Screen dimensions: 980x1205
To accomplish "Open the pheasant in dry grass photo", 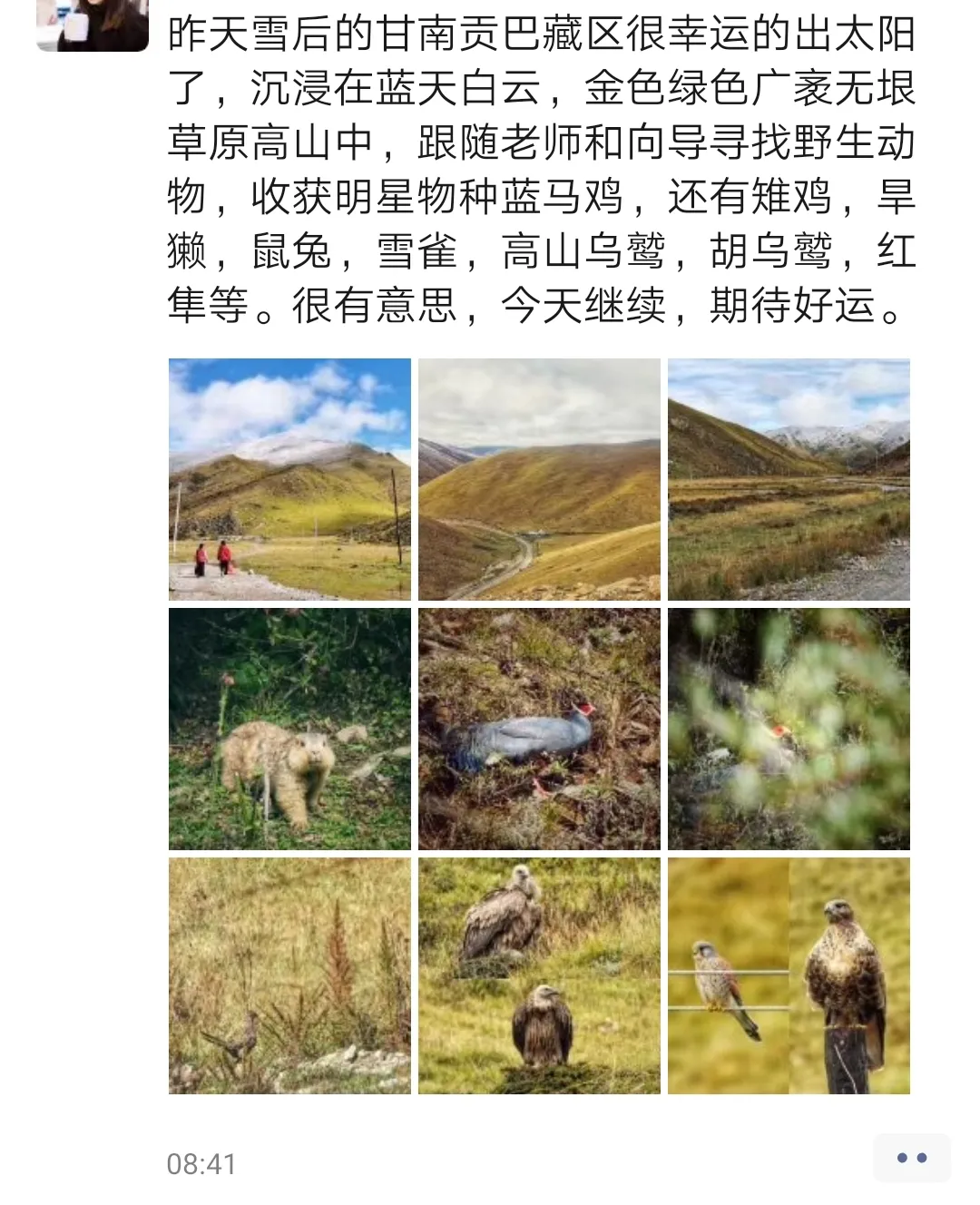I will [x=289, y=975].
